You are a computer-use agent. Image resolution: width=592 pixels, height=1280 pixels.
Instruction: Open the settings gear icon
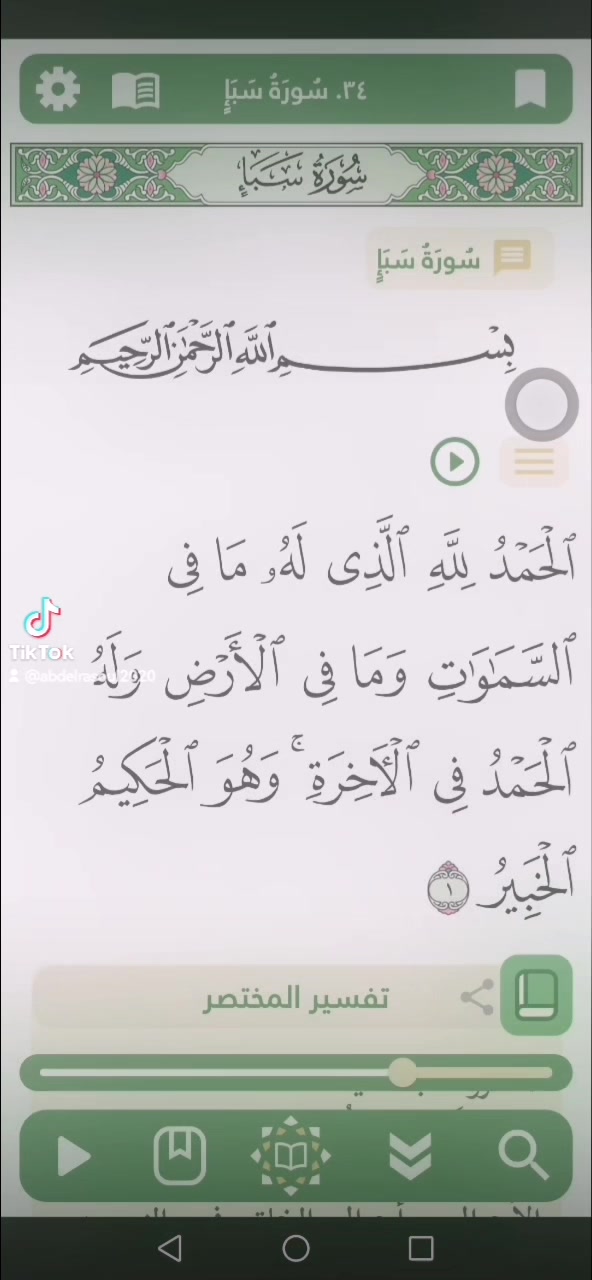[58, 90]
